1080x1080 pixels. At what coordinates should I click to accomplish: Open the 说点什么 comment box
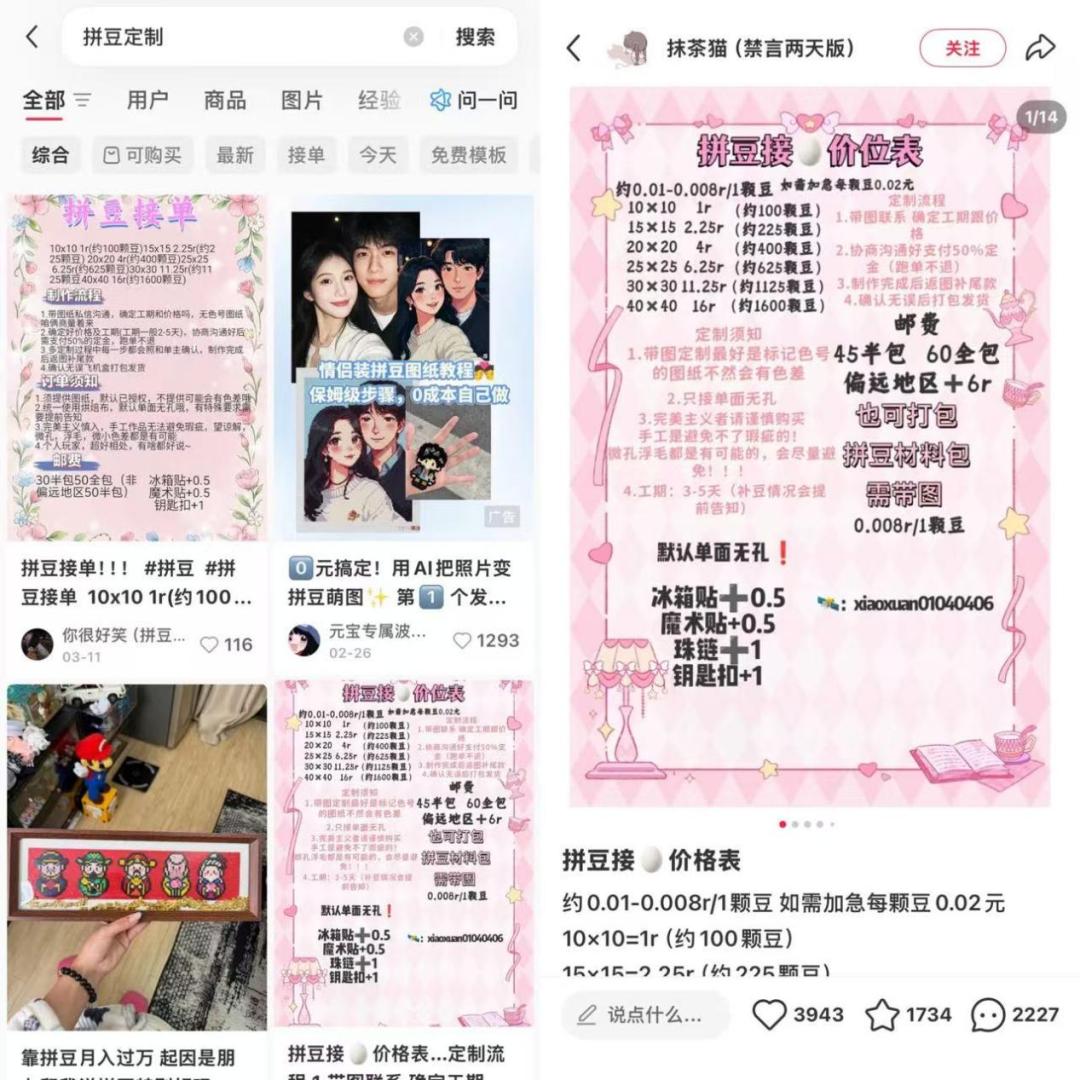point(645,1015)
